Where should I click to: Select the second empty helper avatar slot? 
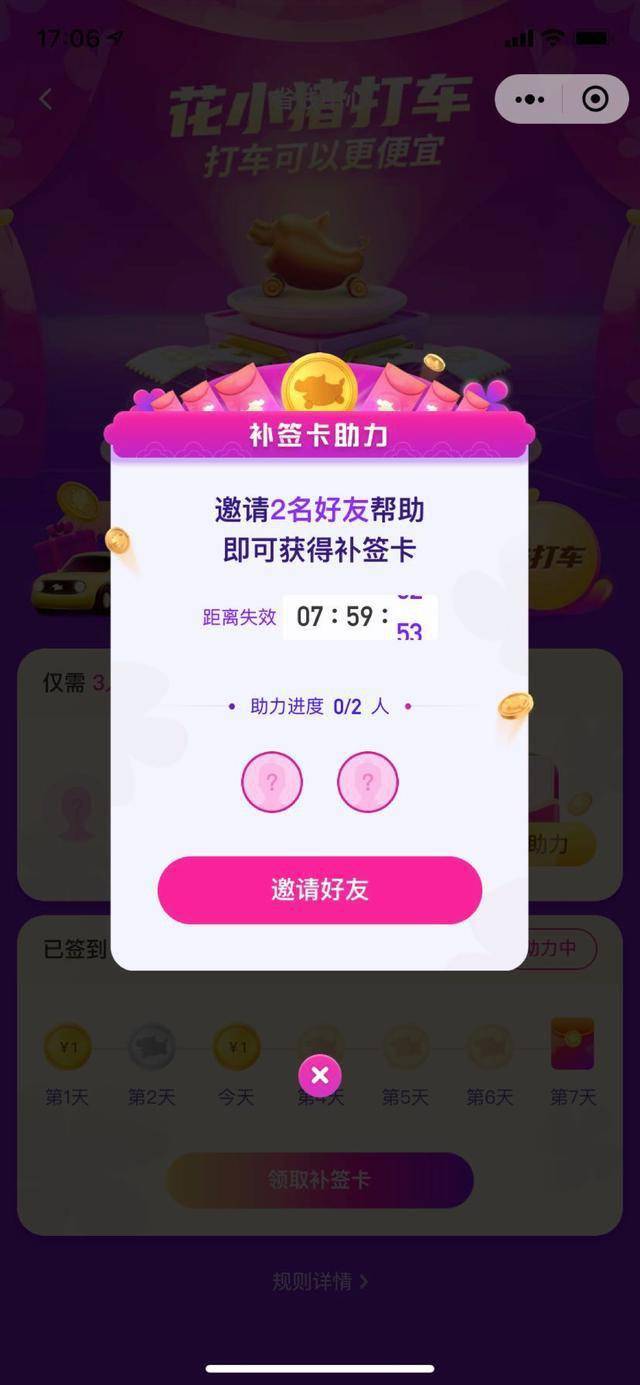[368, 782]
